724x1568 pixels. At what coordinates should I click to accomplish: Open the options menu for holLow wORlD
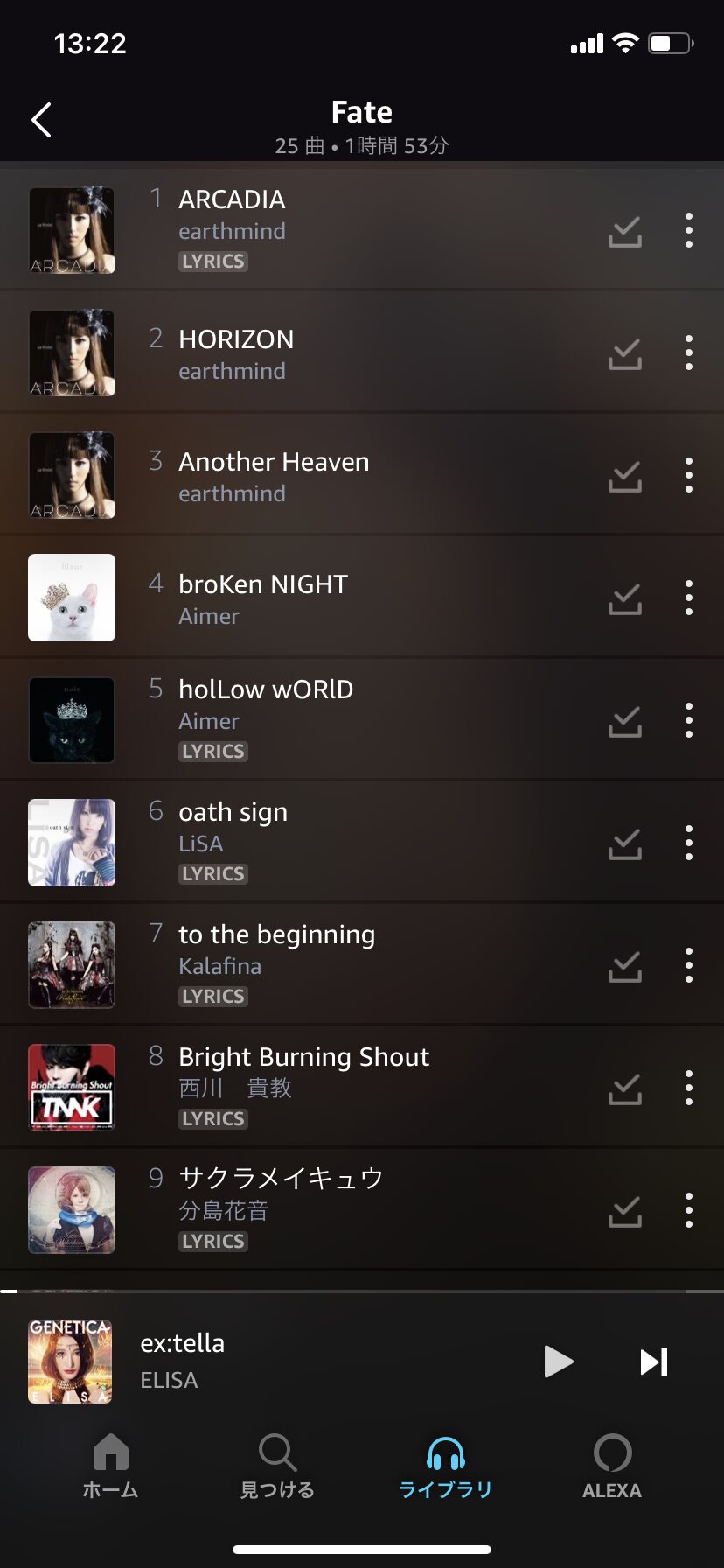click(x=689, y=720)
